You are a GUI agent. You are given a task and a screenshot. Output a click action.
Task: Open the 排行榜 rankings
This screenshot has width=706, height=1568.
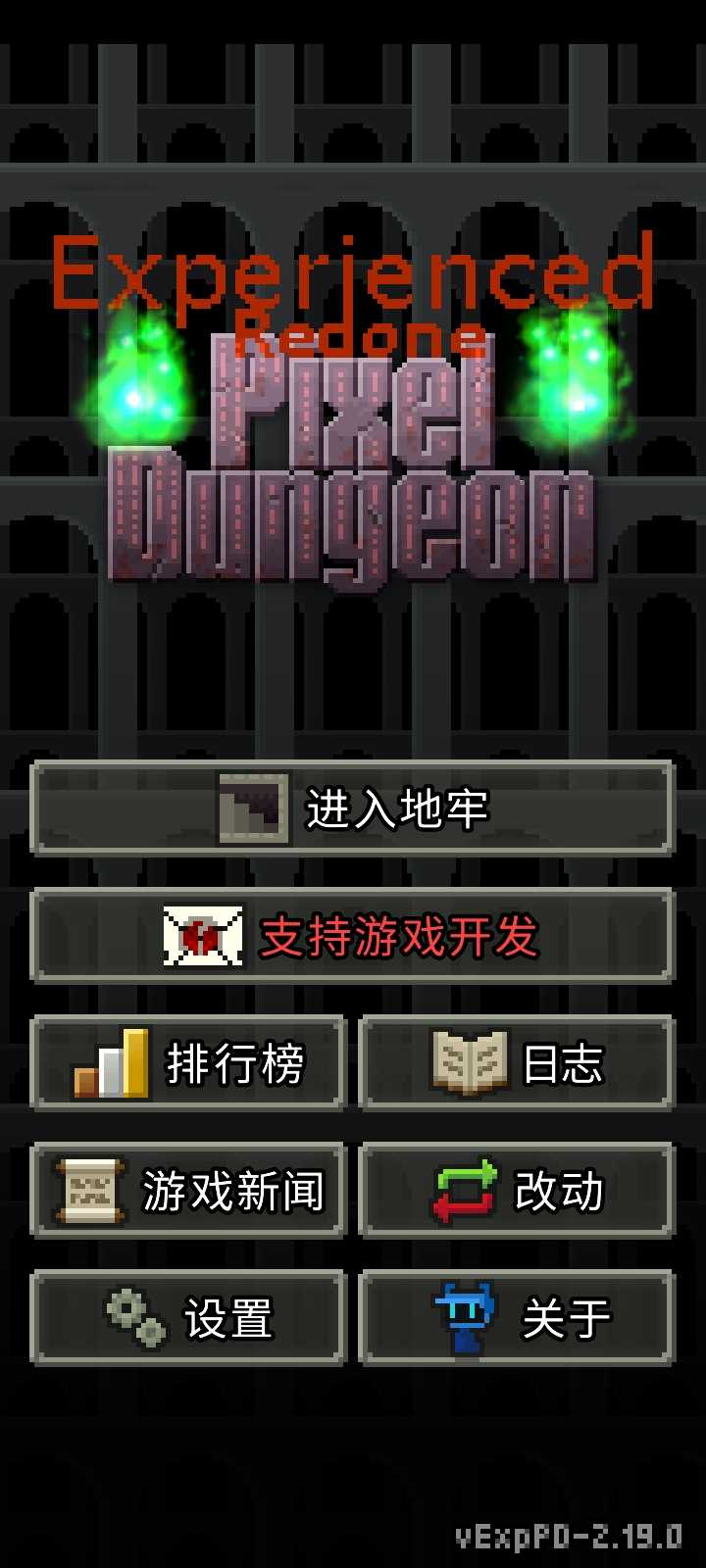pyautogui.click(x=189, y=1063)
